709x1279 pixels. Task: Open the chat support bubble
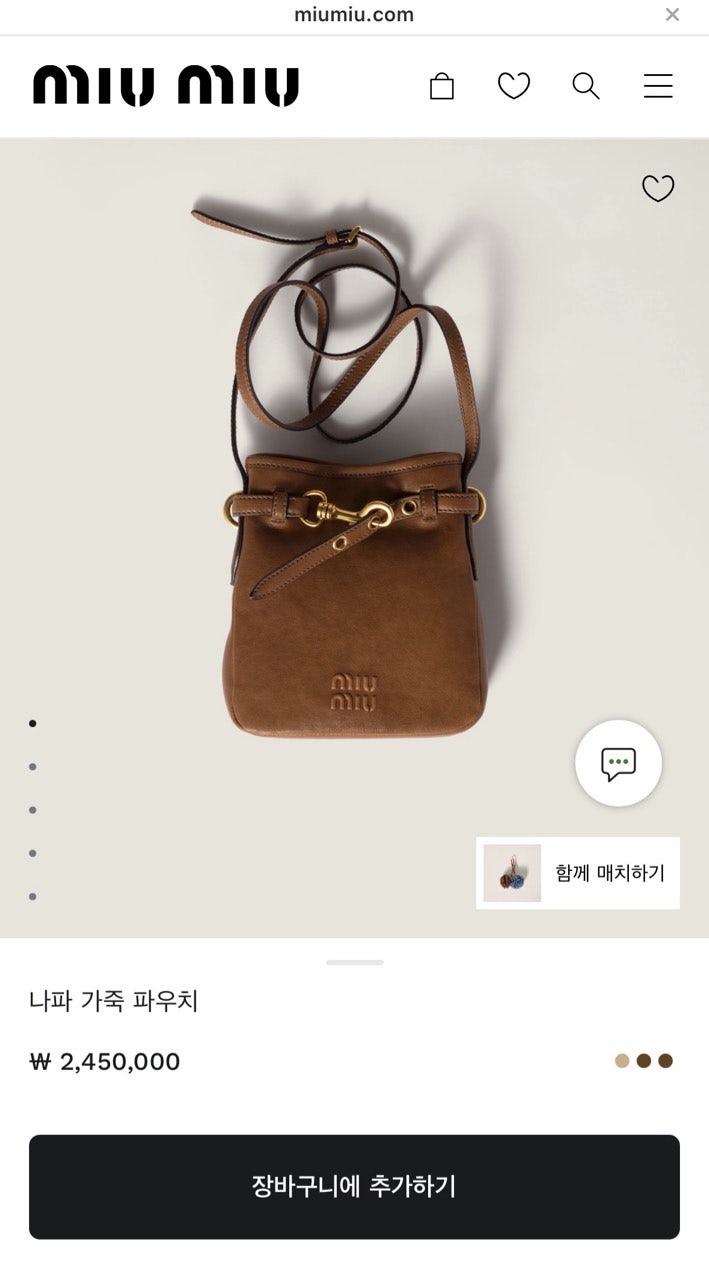tap(618, 763)
